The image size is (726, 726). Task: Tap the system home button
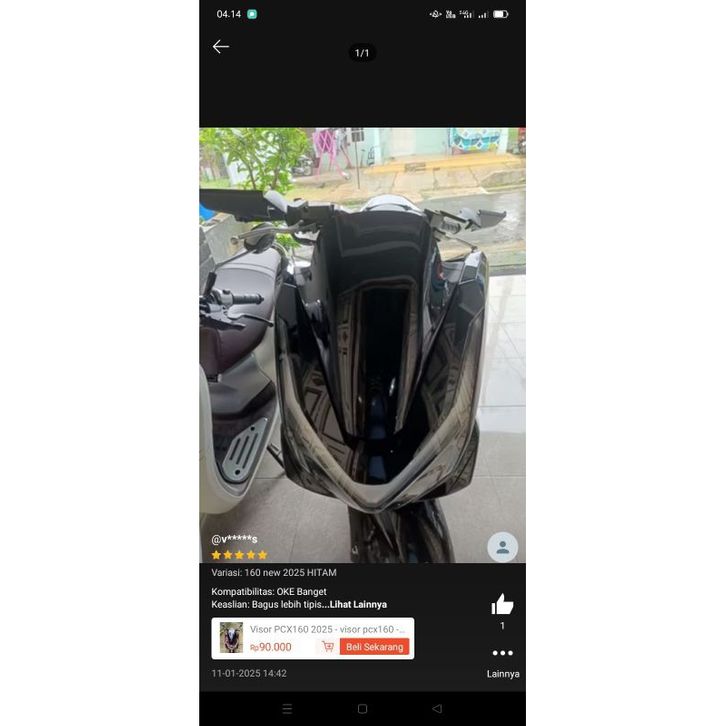pos(362,708)
